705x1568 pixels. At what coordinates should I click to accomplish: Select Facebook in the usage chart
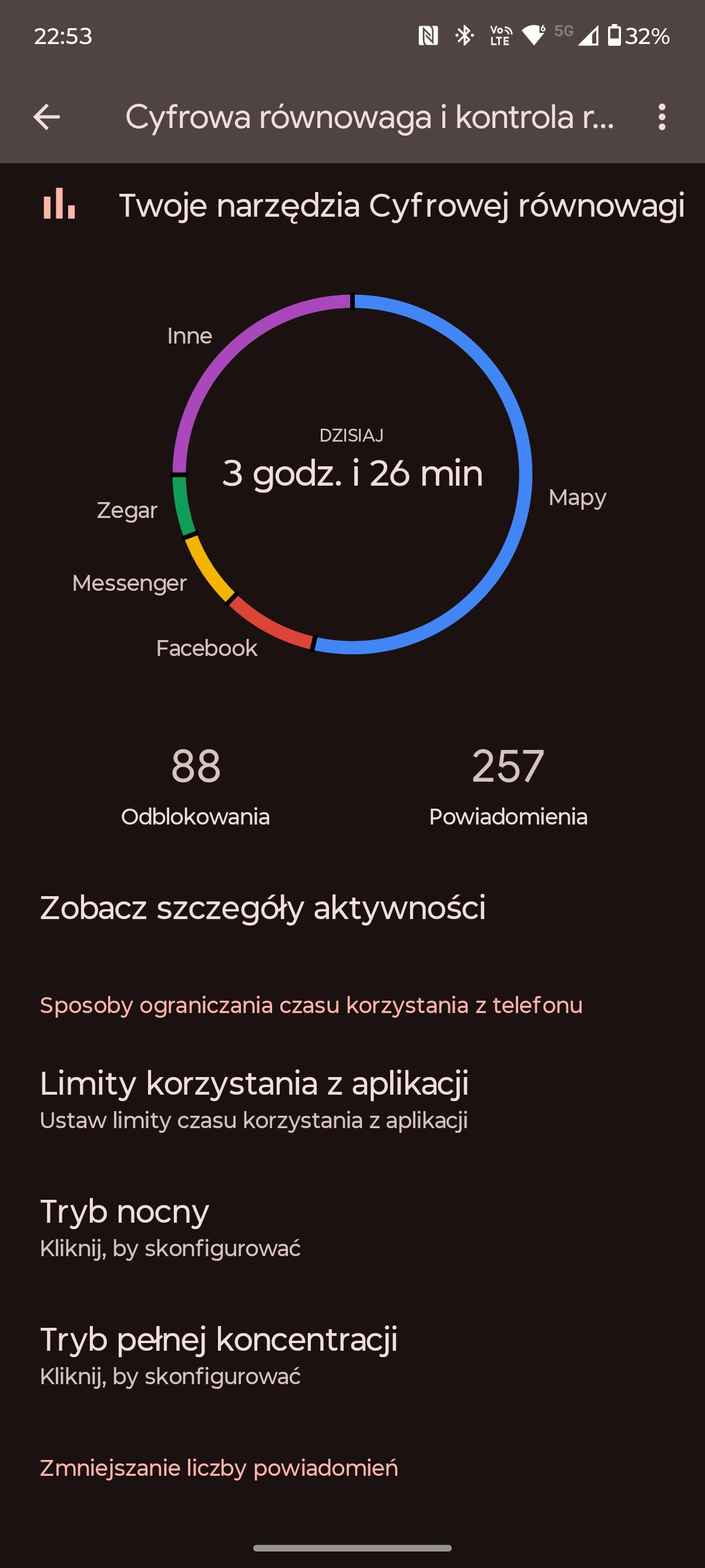[206, 648]
